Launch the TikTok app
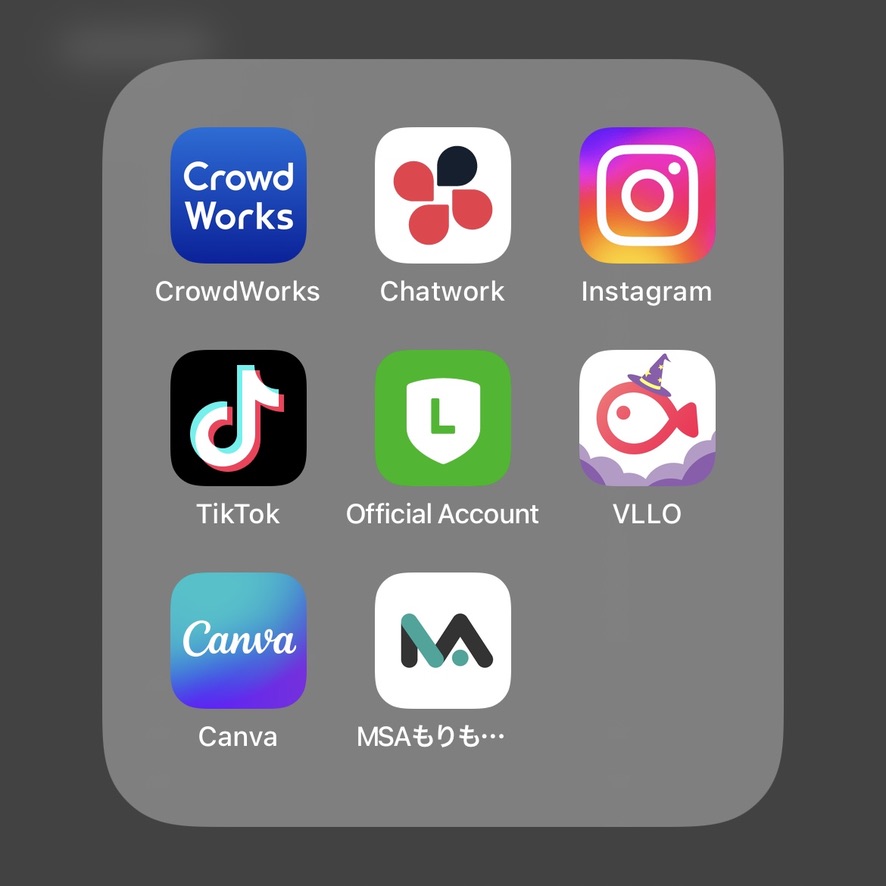886x886 pixels. [x=238, y=418]
